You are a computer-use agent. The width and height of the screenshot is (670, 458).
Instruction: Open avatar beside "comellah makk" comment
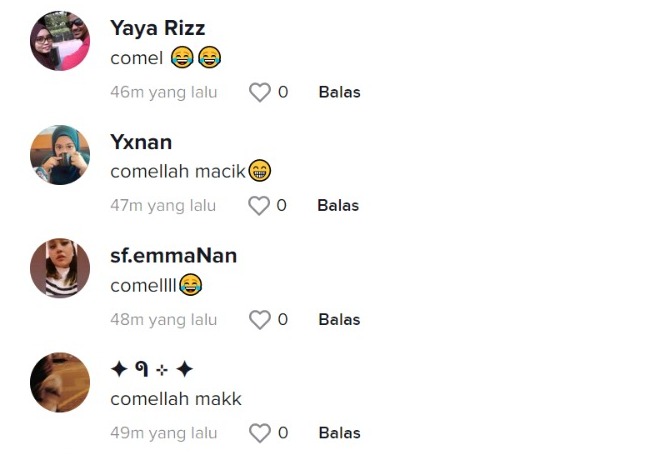(x=60, y=382)
